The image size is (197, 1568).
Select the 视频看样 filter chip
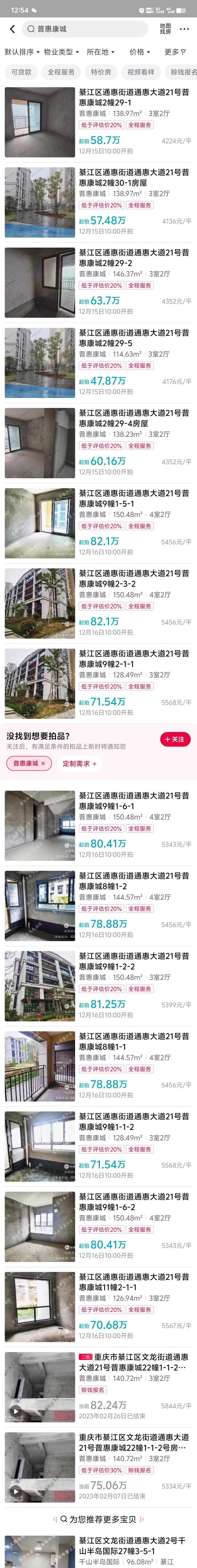point(141,72)
